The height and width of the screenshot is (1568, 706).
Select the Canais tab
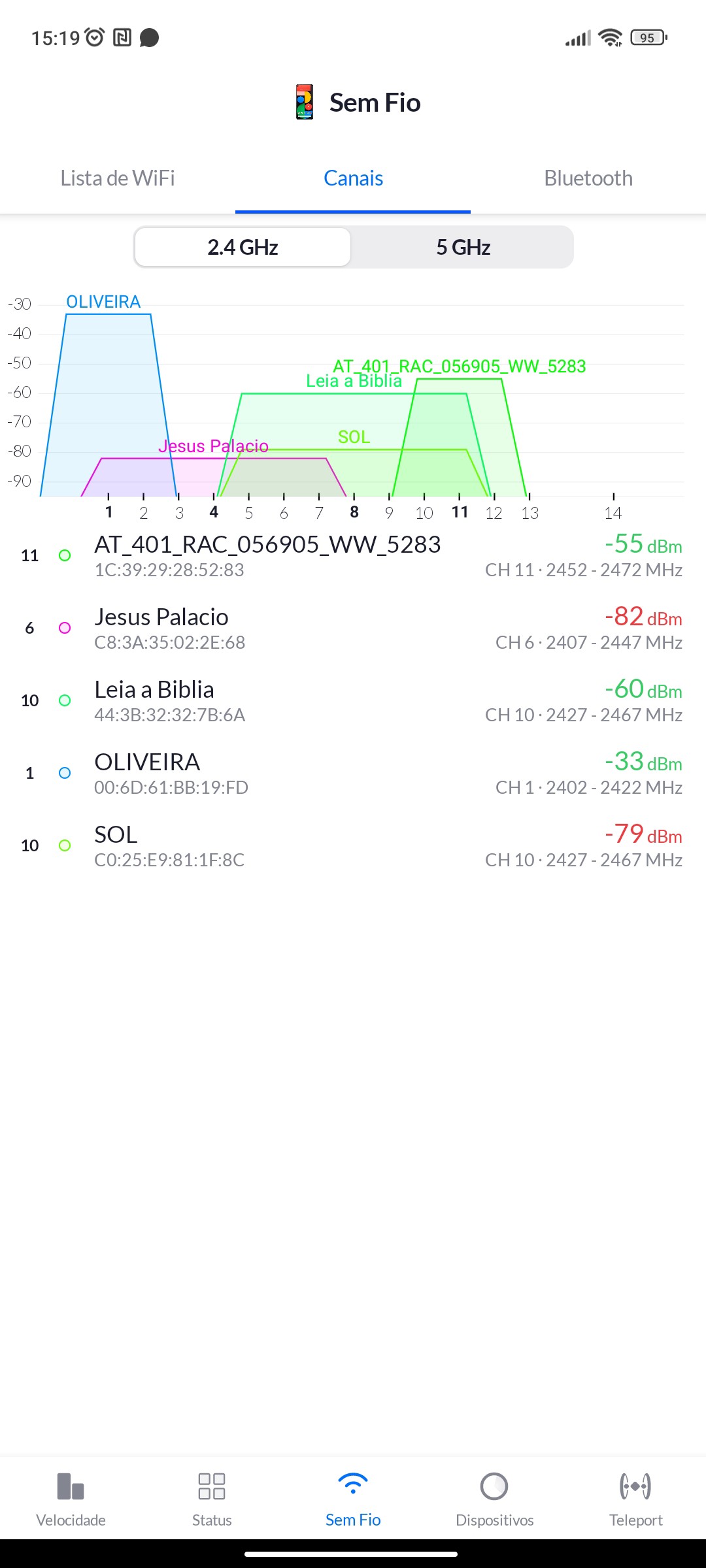tap(353, 178)
